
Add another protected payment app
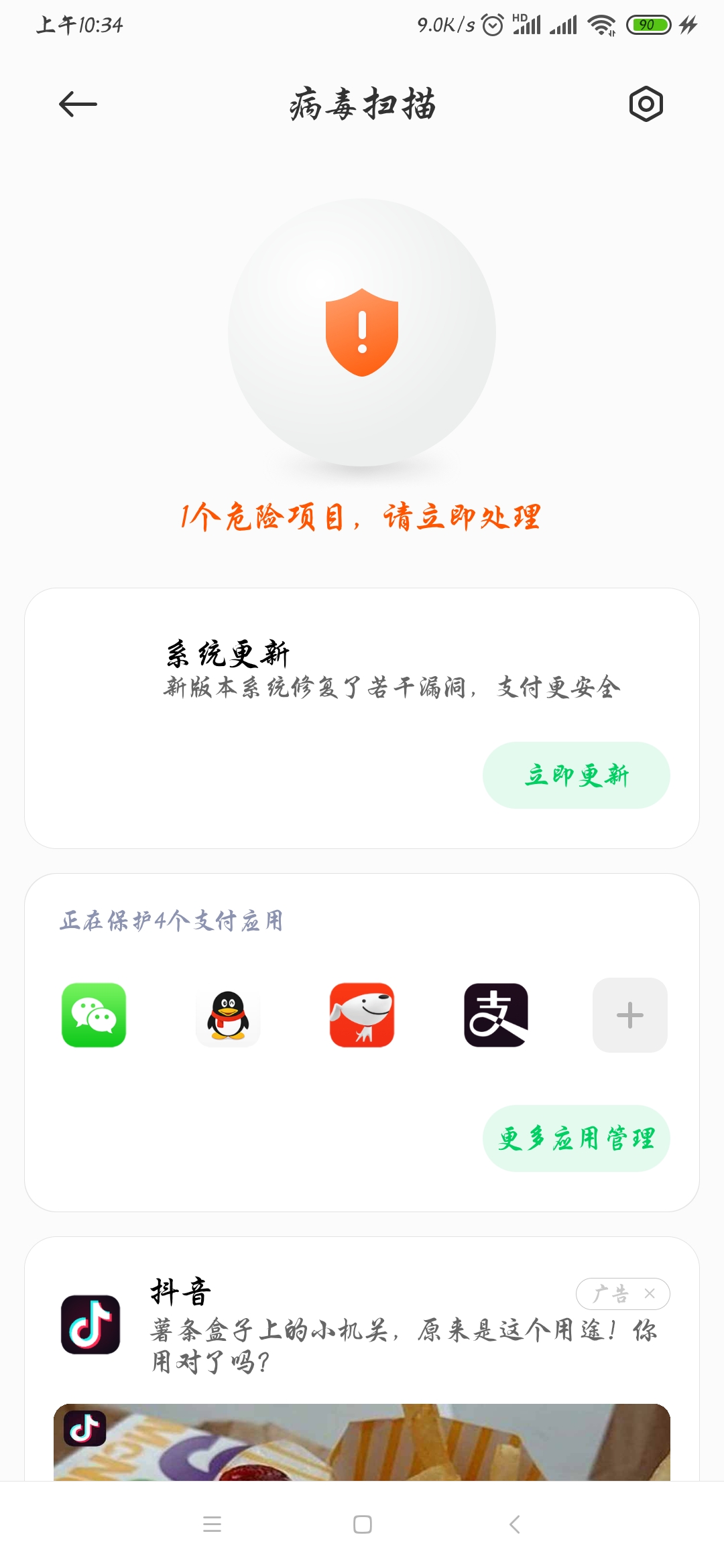coord(630,1015)
